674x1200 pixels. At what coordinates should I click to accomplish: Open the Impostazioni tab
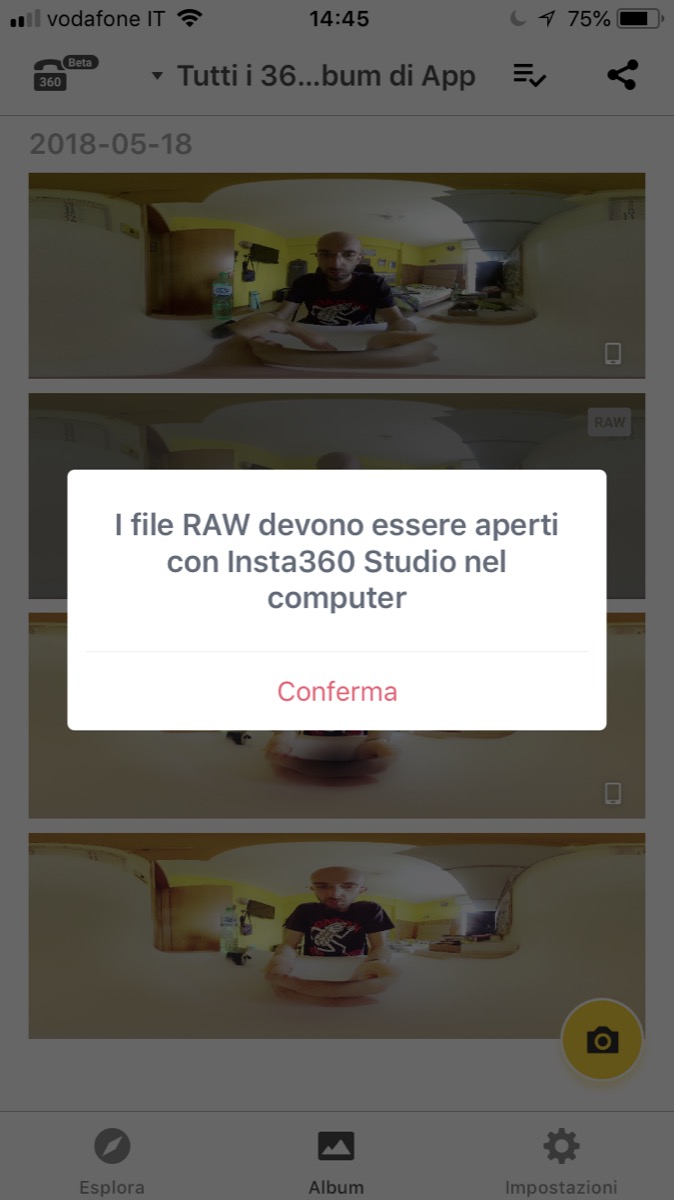pyautogui.click(x=561, y=1160)
